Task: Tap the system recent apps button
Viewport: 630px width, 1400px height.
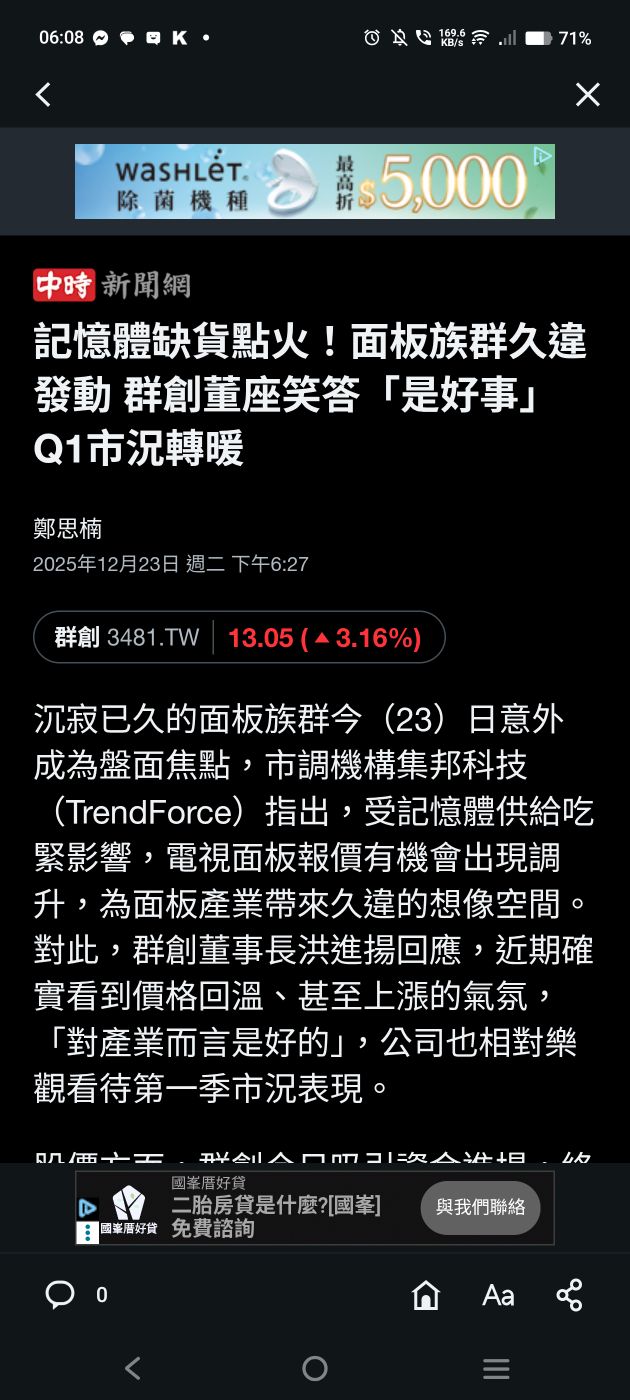Action: (496, 1368)
